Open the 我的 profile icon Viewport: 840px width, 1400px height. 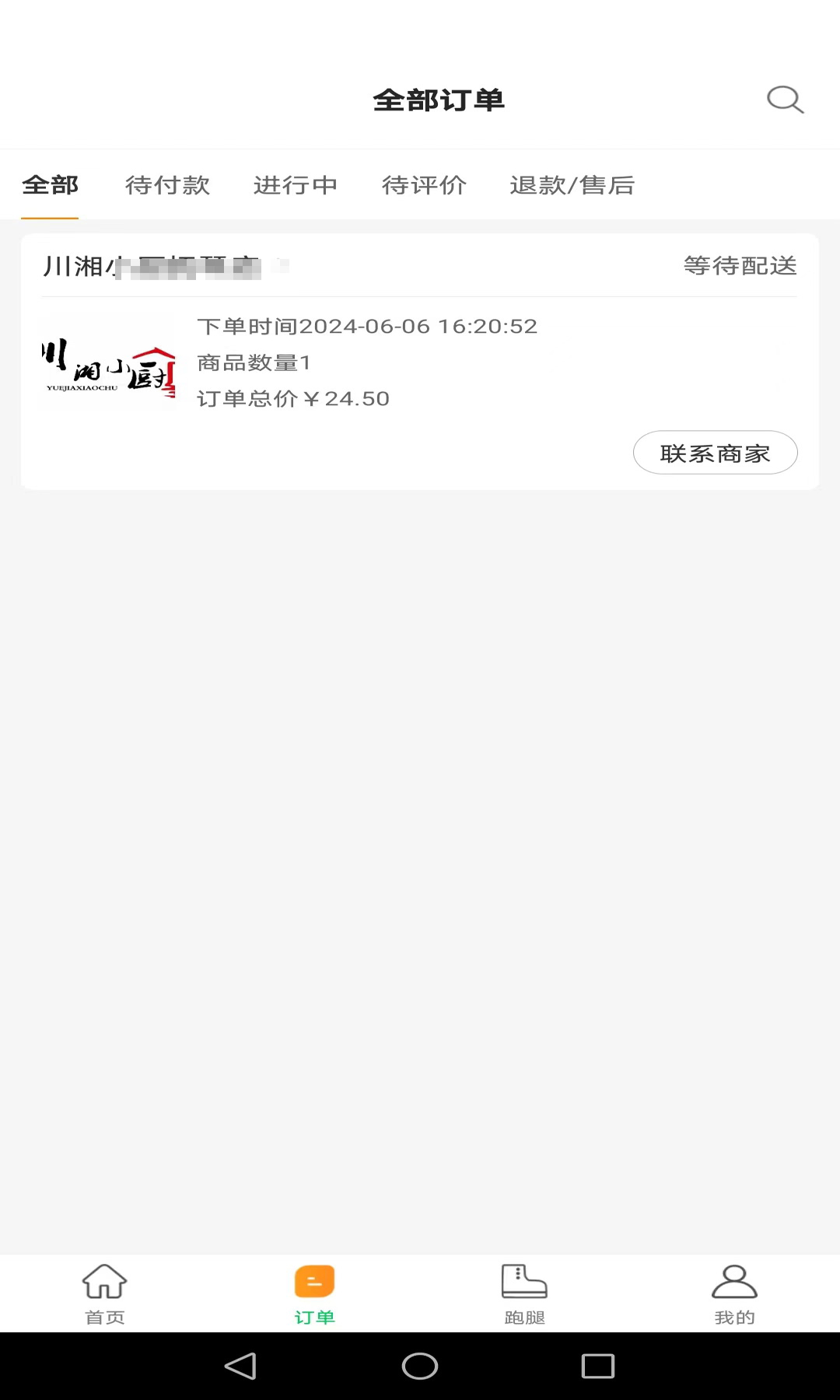click(x=733, y=1291)
